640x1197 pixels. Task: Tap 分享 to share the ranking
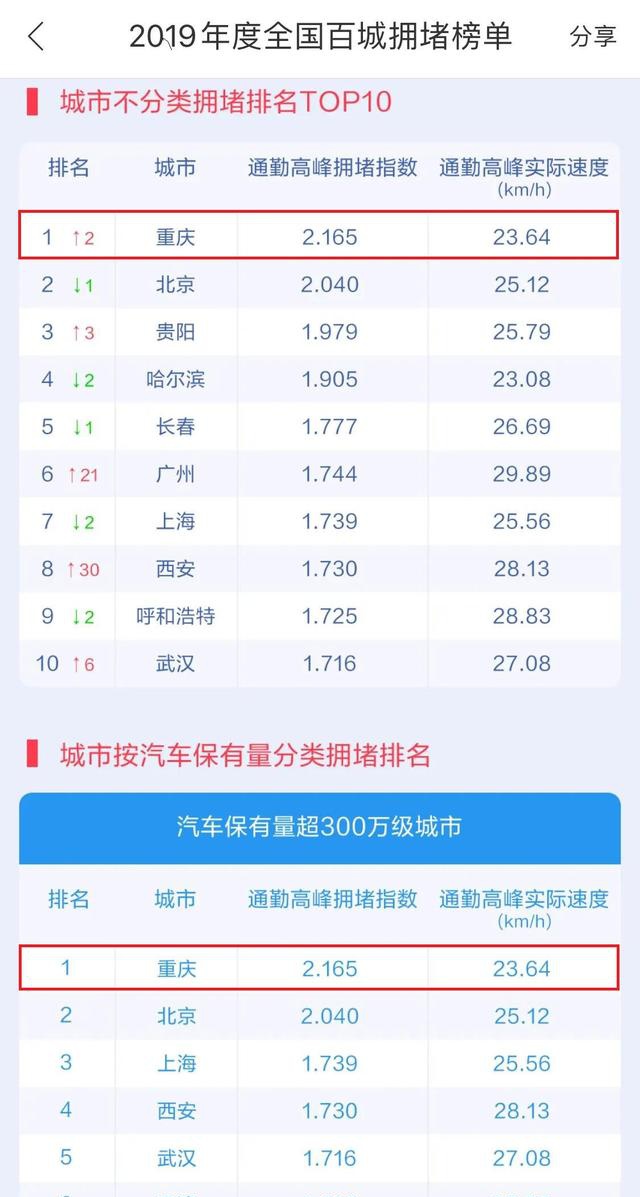tap(592, 36)
